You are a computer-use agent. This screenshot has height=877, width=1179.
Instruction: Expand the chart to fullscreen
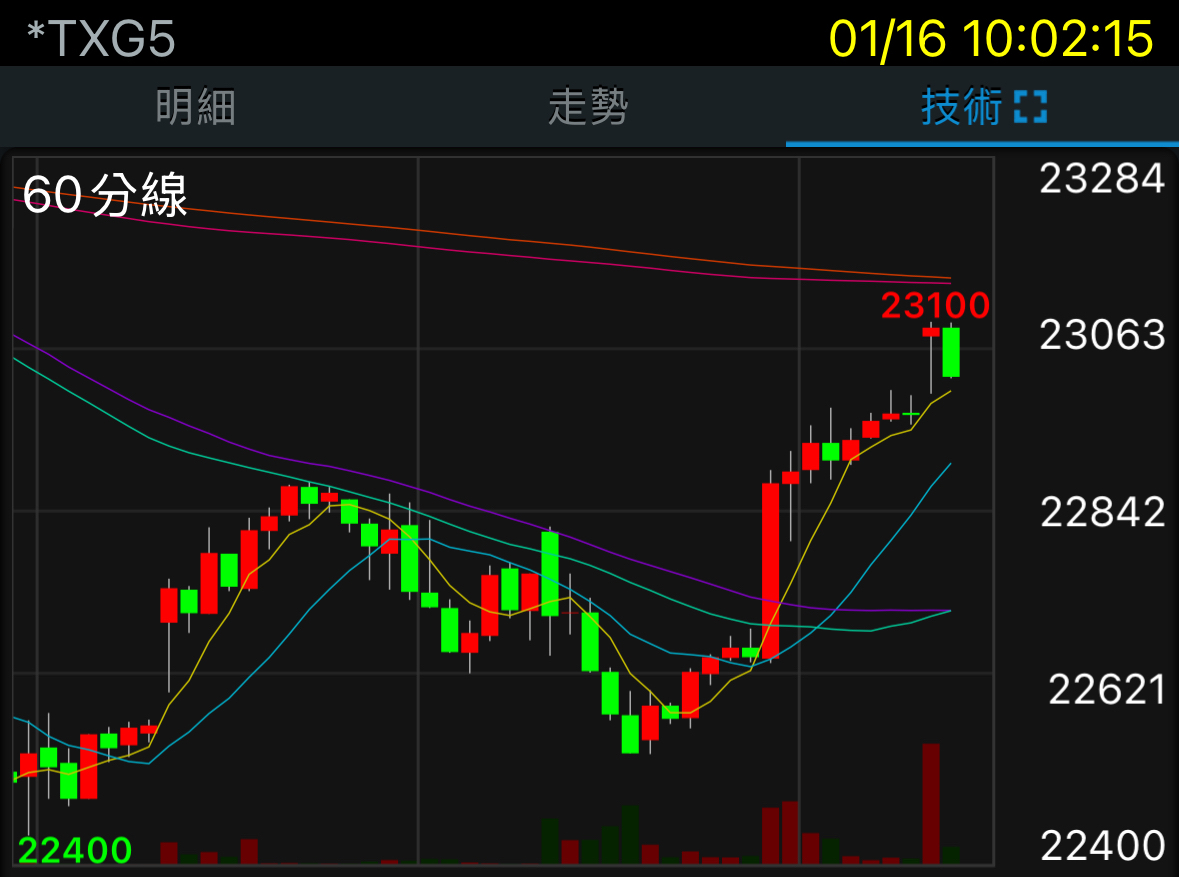(1030, 107)
